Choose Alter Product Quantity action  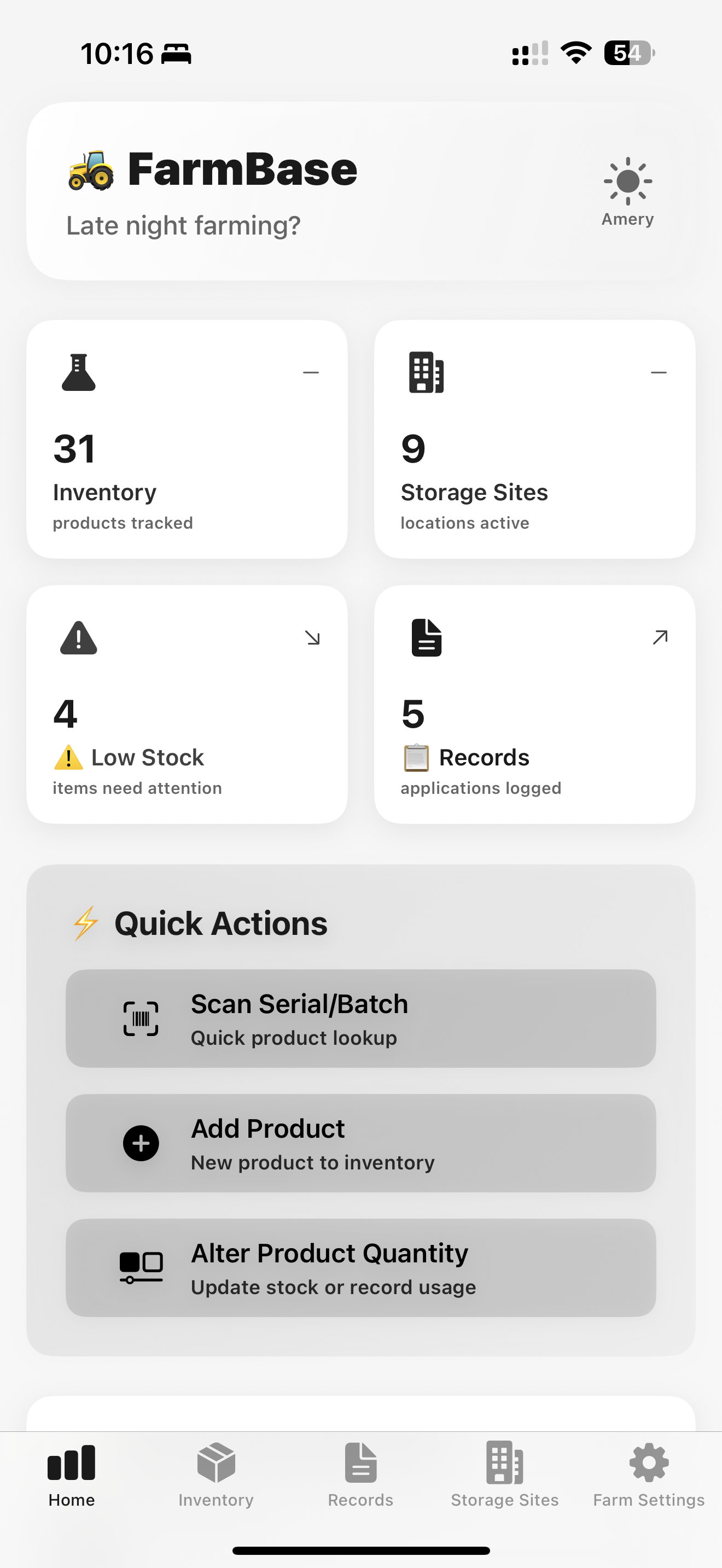pos(361,1268)
